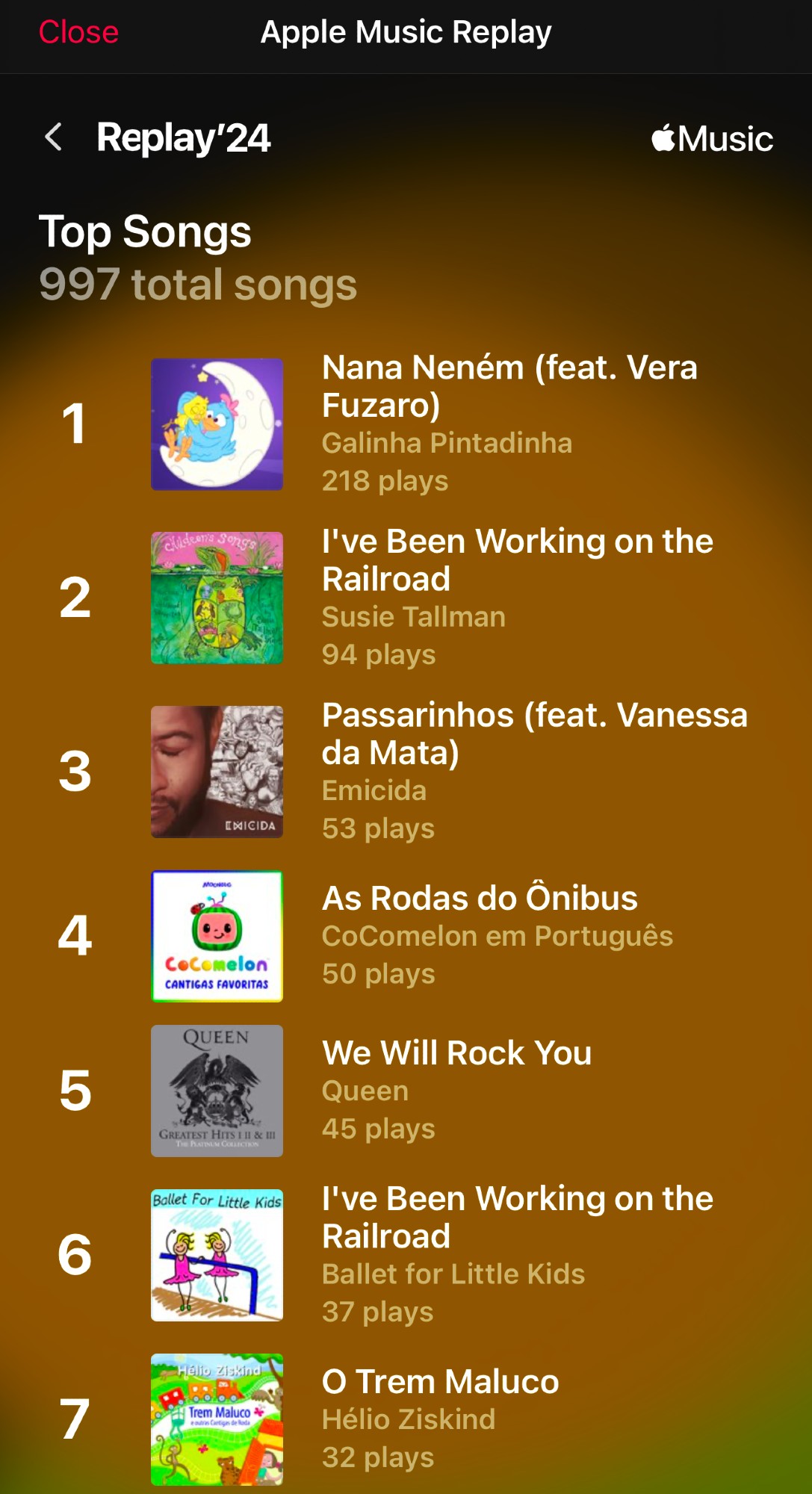Image resolution: width=812 pixels, height=1494 pixels.
Task: Open Nana Neném by Galinha Pintadinha
Action: (509, 386)
